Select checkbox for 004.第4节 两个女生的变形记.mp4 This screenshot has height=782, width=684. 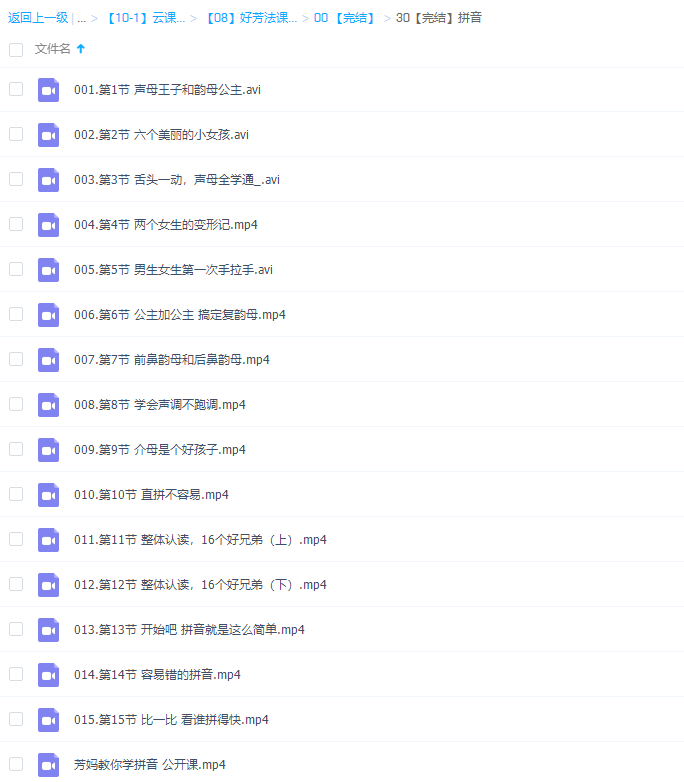point(16,224)
